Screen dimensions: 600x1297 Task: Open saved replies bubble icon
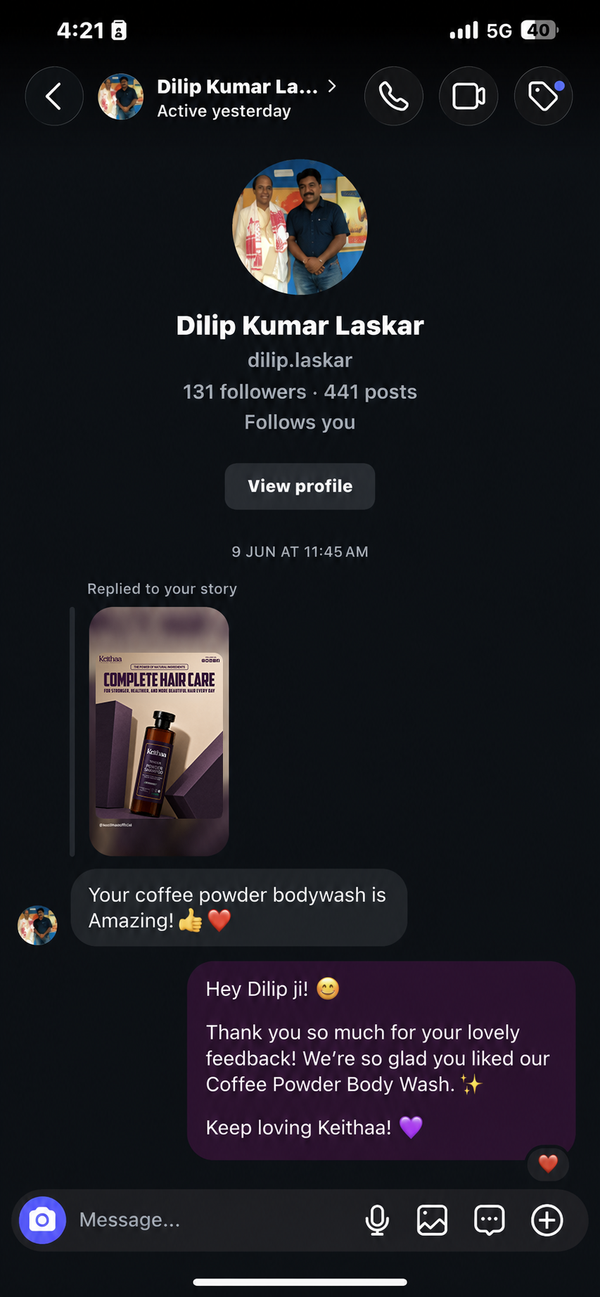[489, 1220]
